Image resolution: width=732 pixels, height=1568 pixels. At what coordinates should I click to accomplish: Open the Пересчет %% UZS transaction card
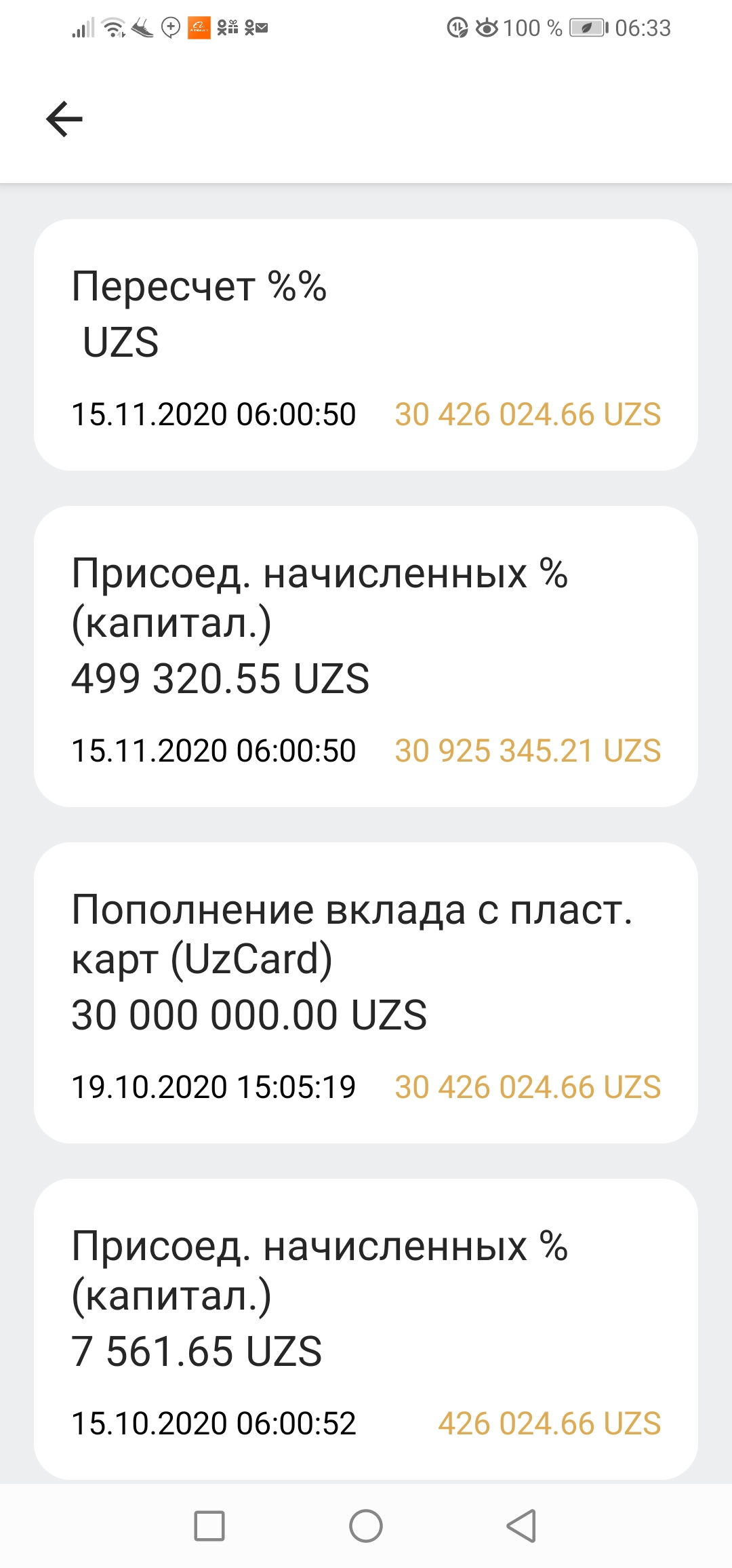(x=366, y=345)
